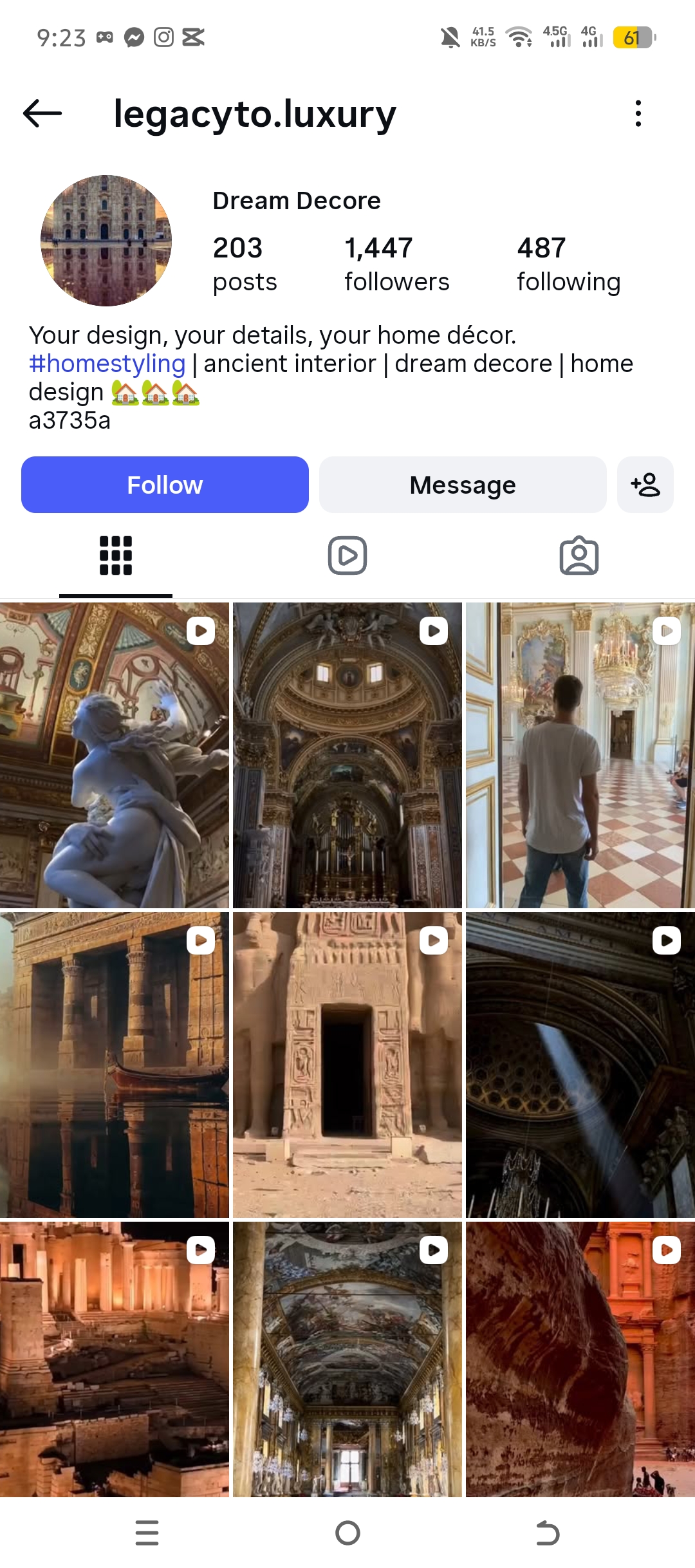
Task: Open the white marble statue reel
Action: [115, 755]
